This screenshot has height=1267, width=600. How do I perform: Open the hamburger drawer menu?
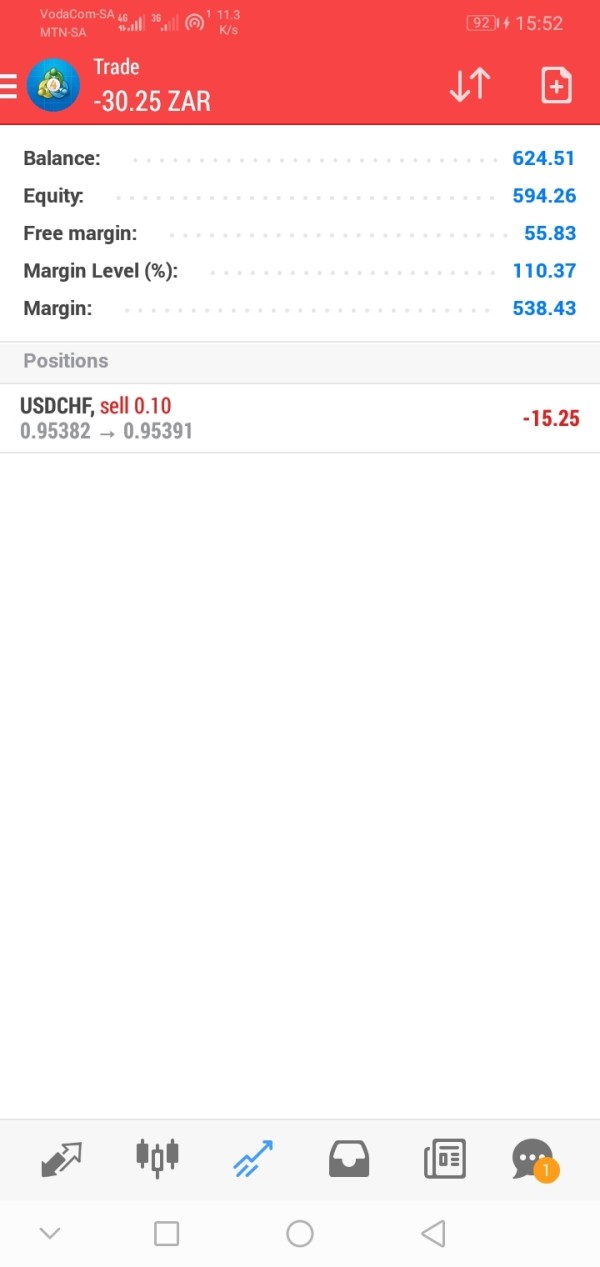(8, 86)
